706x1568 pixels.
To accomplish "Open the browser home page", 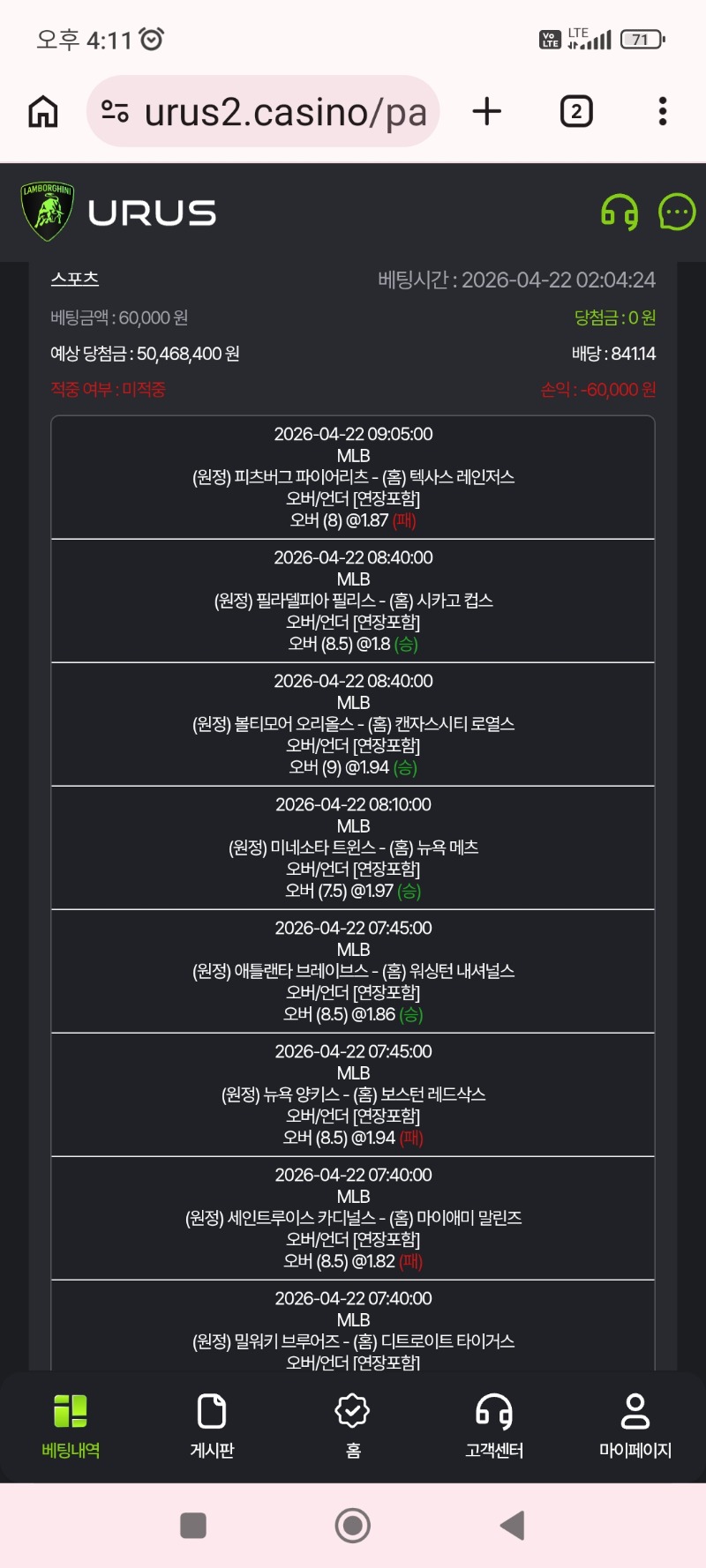I will [x=43, y=112].
